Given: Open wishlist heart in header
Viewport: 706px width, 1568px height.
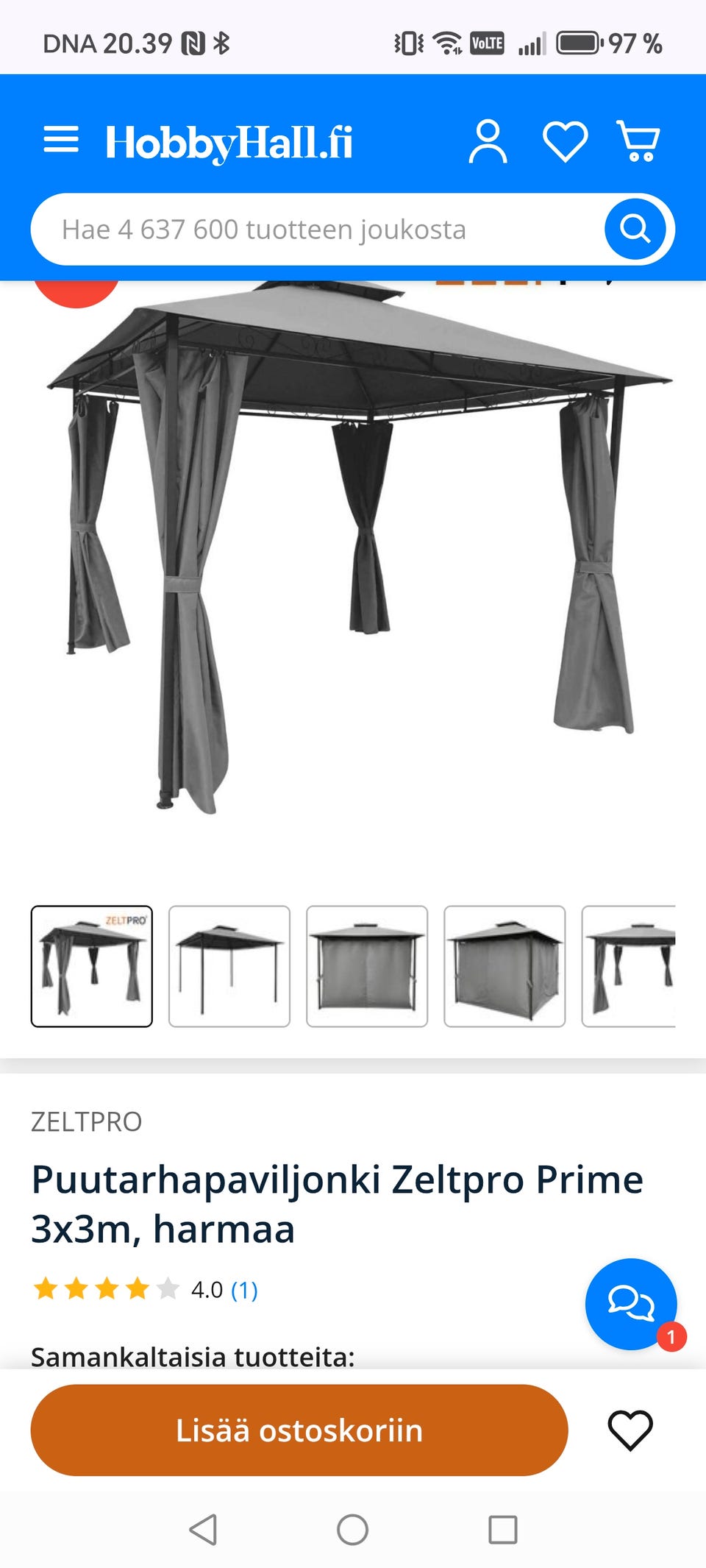Looking at the screenshot, I should (x=565, y=141).
